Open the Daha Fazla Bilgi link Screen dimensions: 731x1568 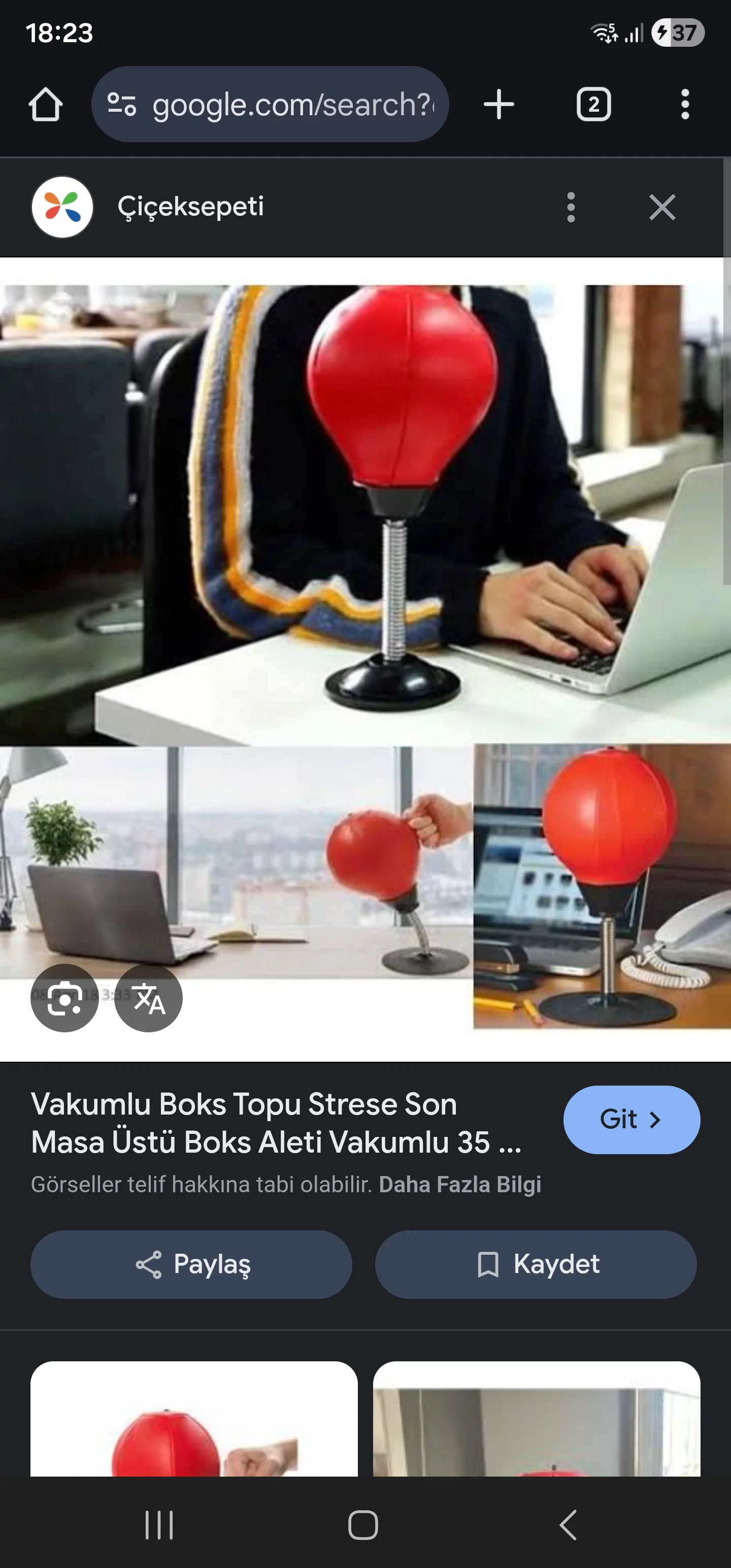(459, 1184)
